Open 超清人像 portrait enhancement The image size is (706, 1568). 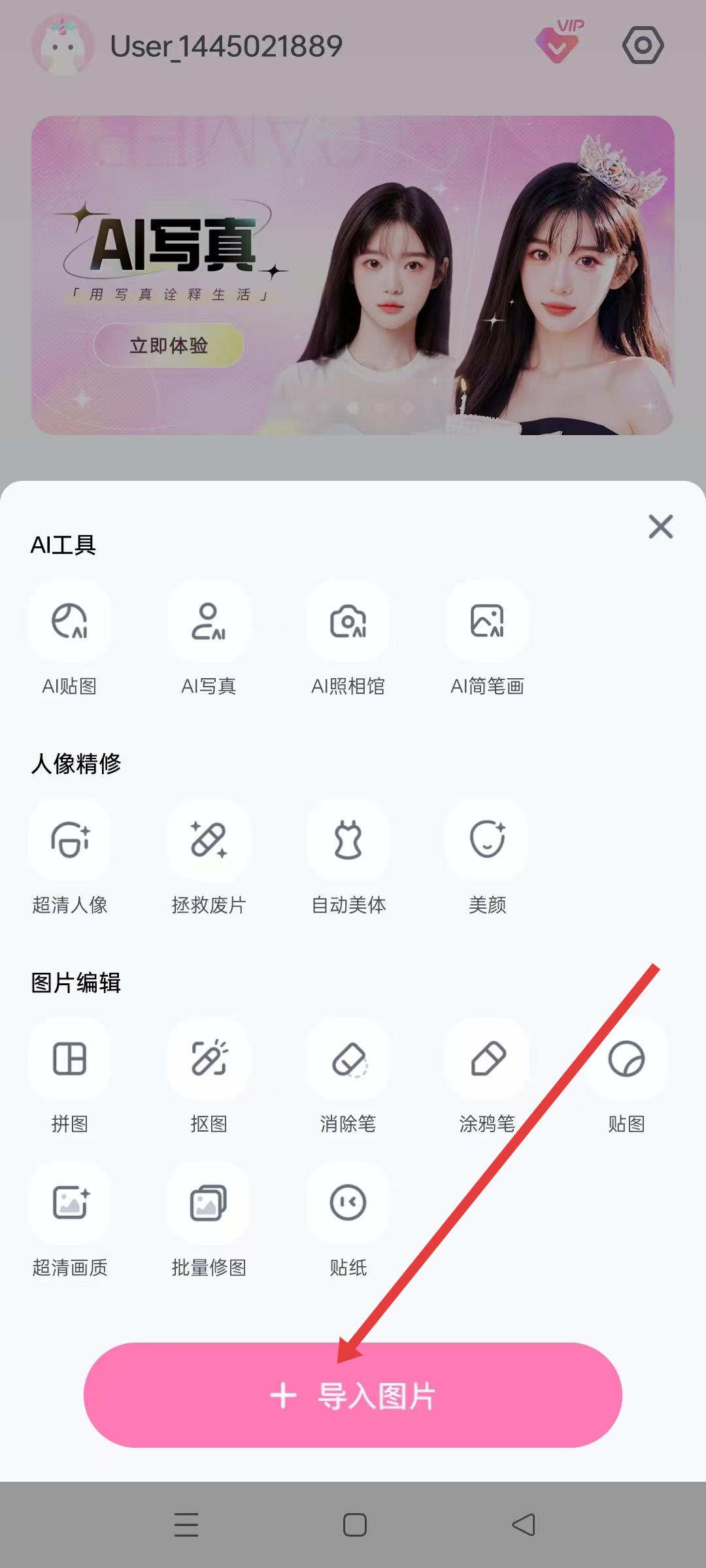point(69,840)
